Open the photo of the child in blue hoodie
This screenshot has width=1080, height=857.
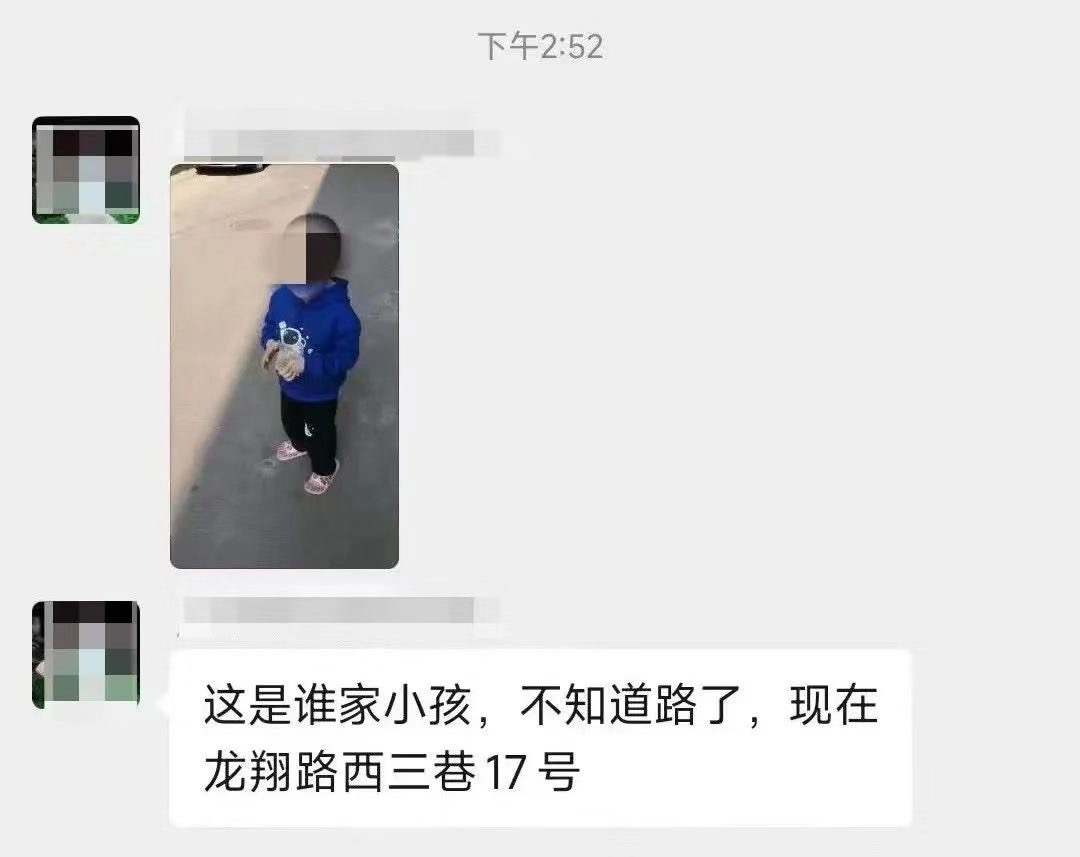click(x=285, y=366)
